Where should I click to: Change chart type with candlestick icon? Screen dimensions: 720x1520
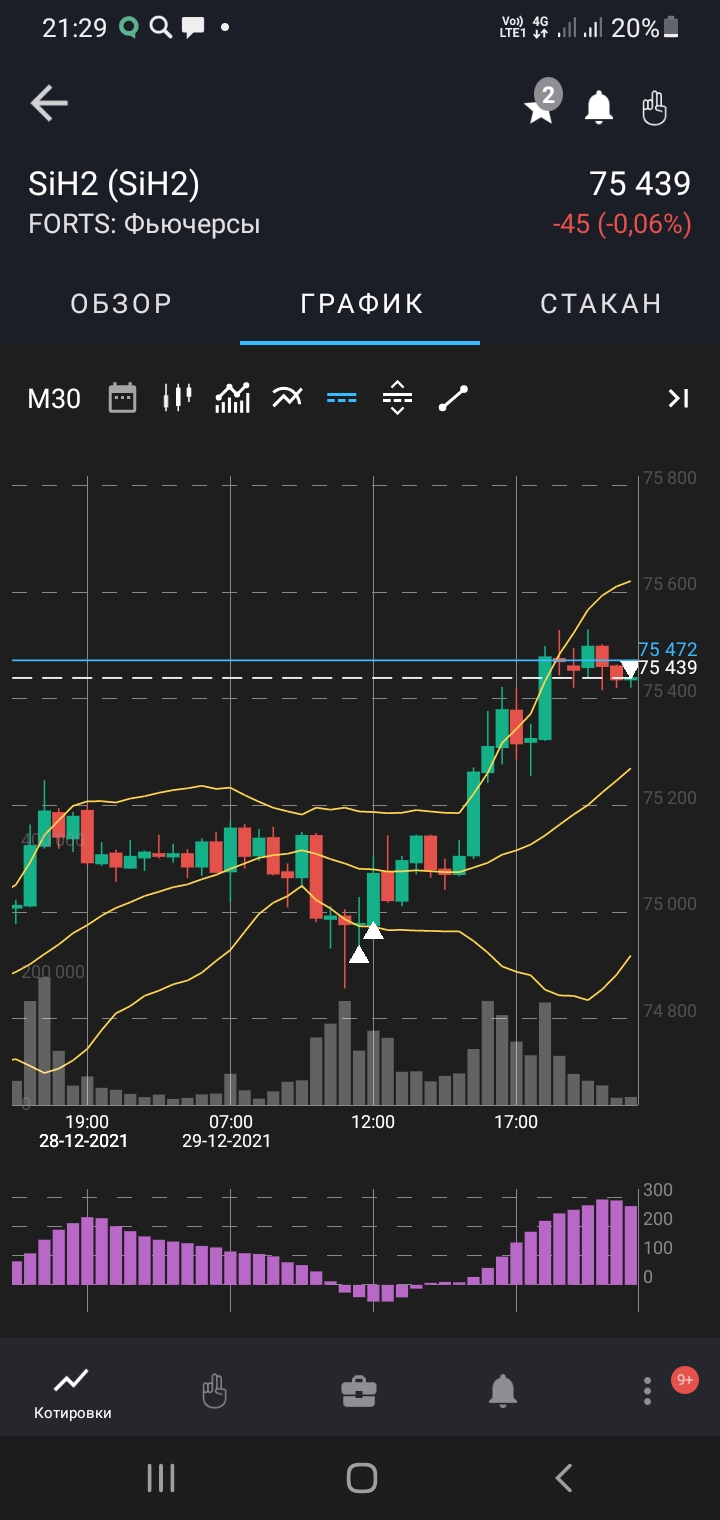point(177,398)
